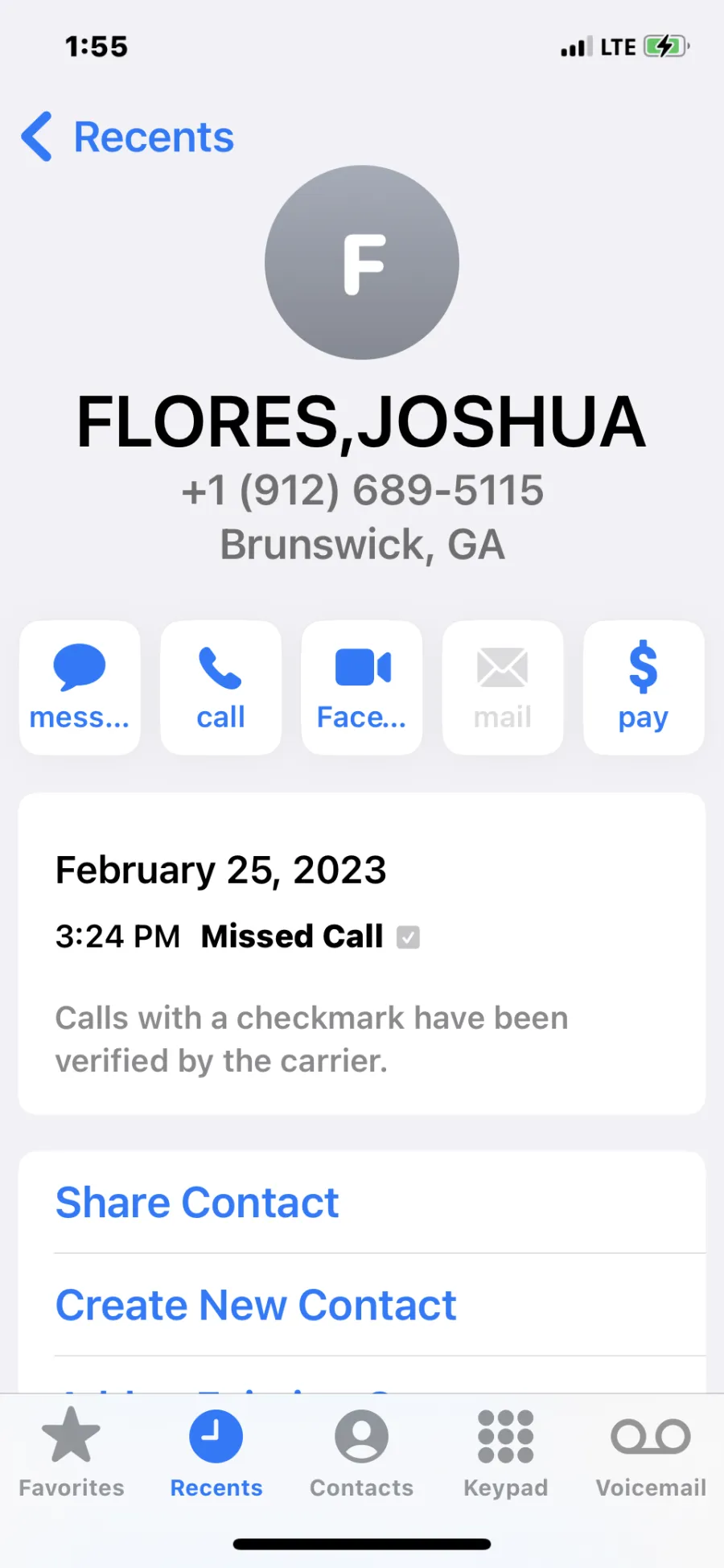Switch to the Favorites tab
724x1568 pixels.
point(72,1453)
